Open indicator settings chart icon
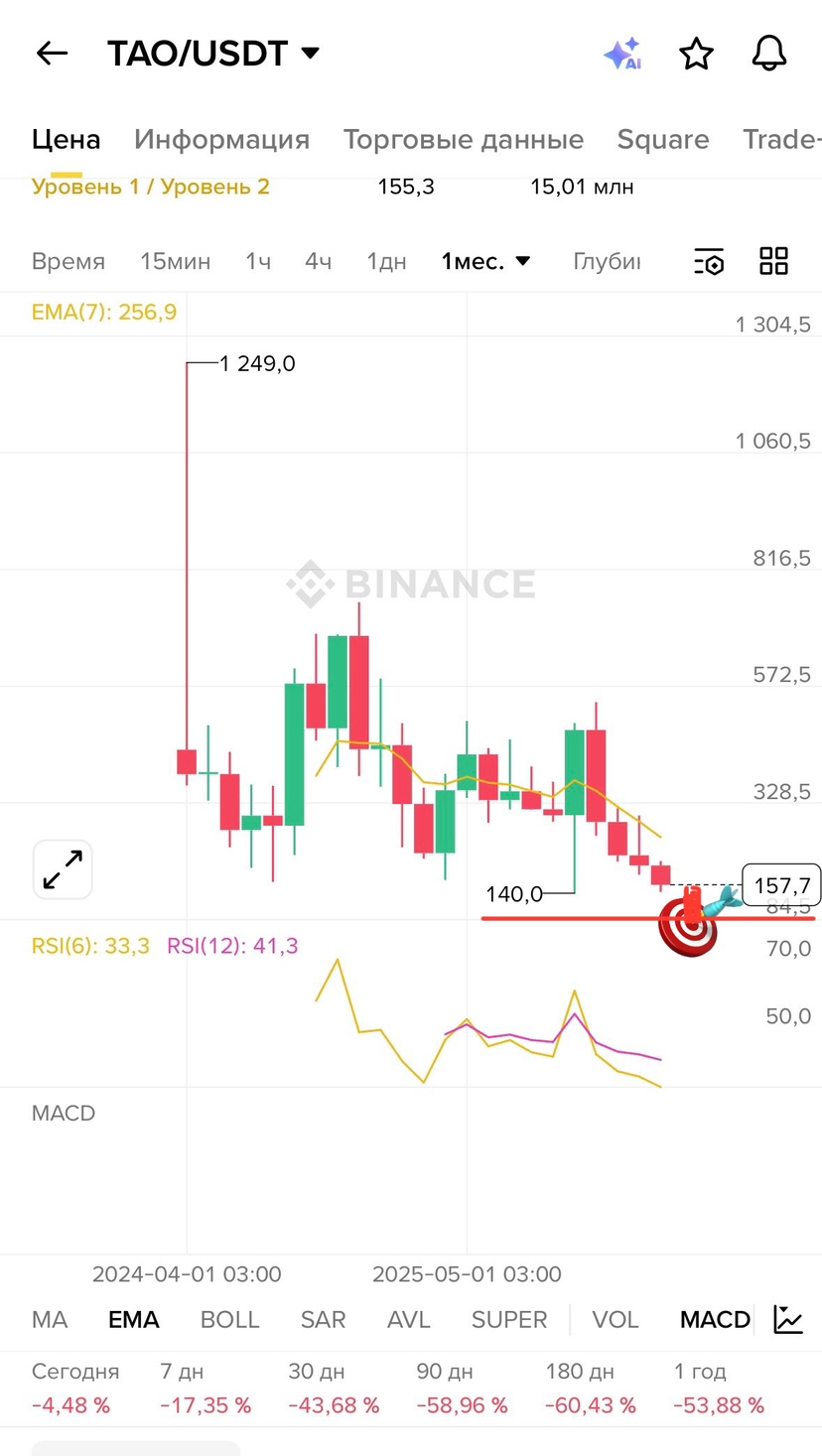Image resolution: width=822 pixels, height=1456 pixels. [x=788, y=1319]
